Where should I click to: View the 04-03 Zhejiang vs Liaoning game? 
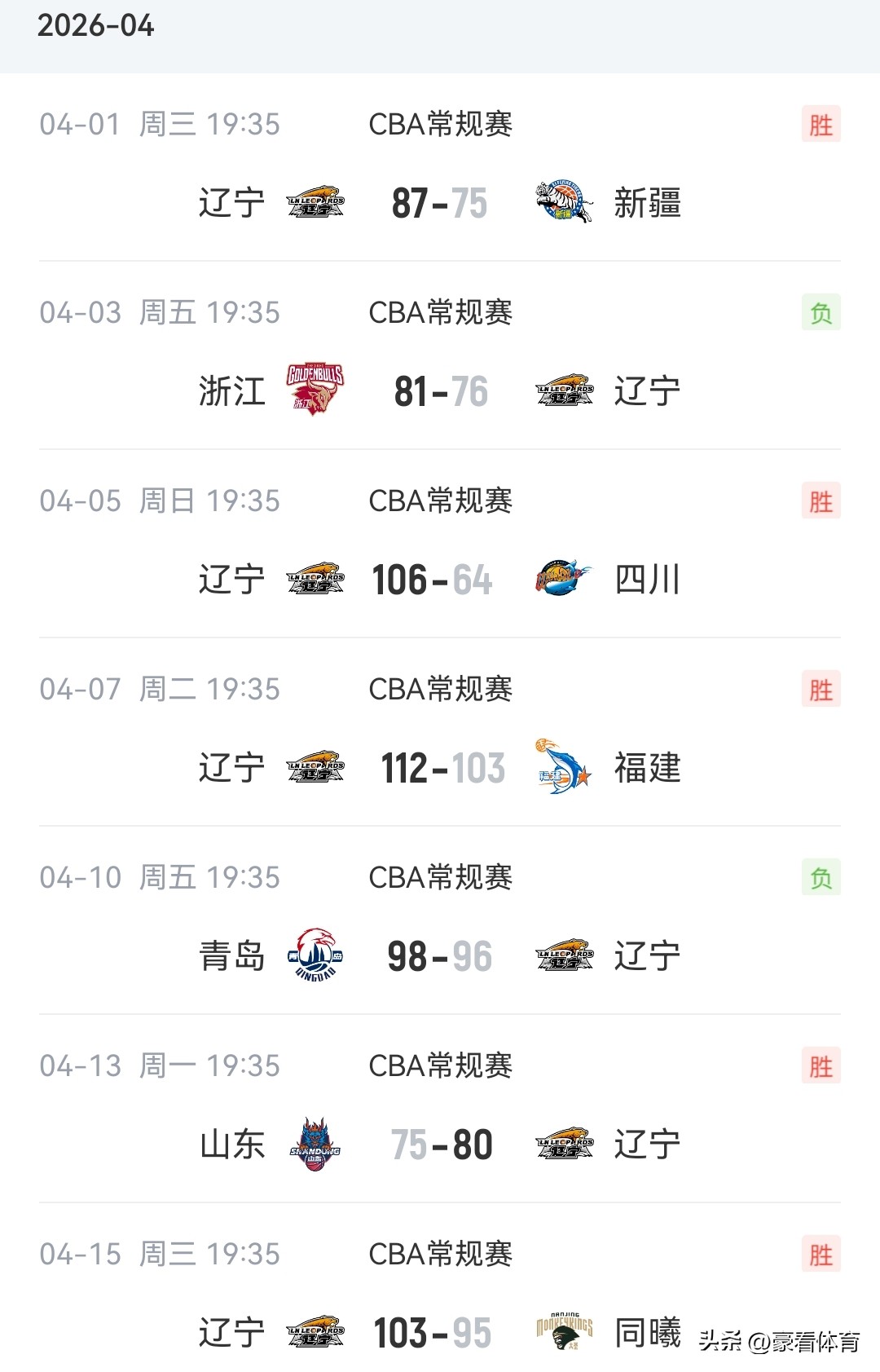440,391
